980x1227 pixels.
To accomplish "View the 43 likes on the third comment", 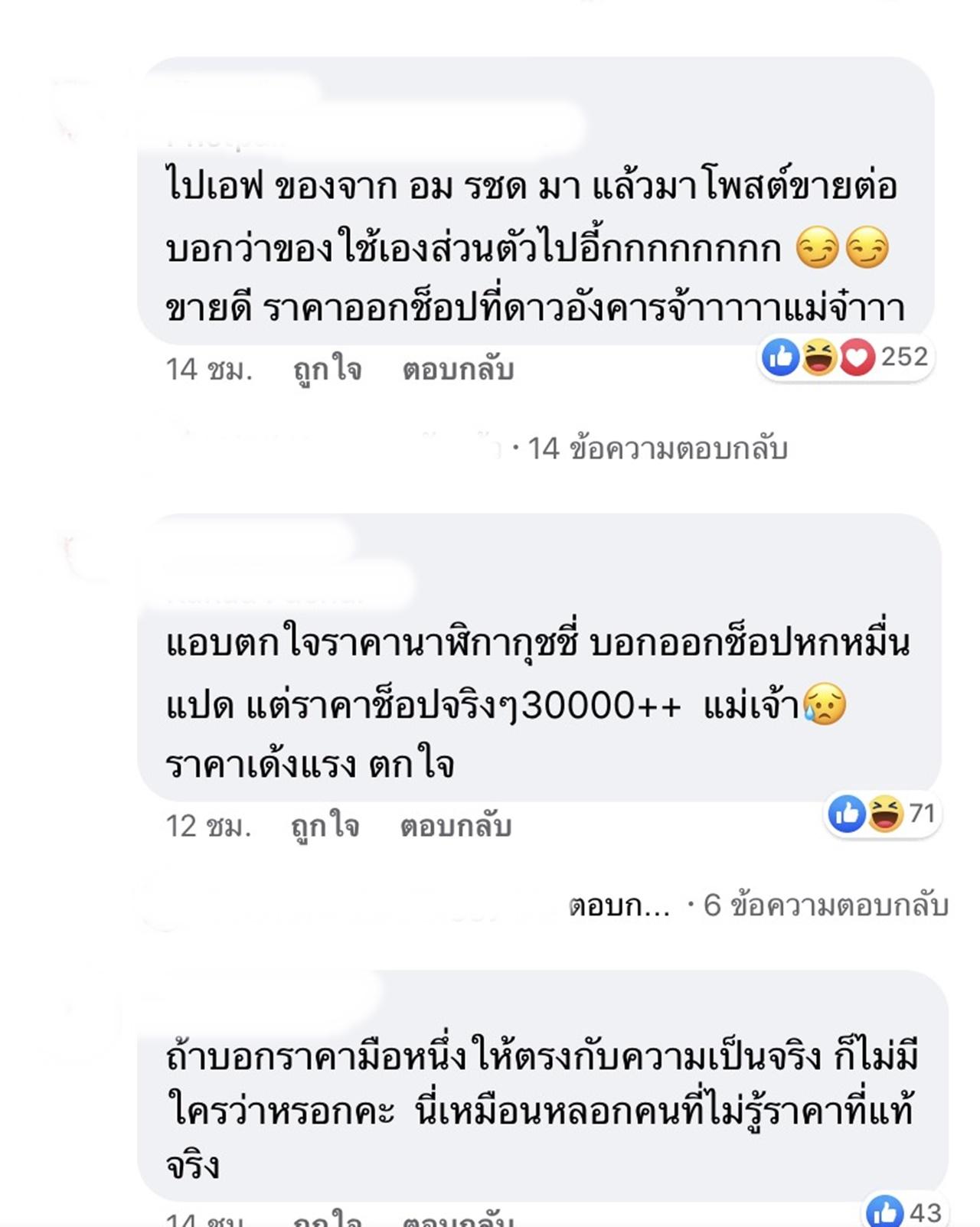I will coord(904,1212).
